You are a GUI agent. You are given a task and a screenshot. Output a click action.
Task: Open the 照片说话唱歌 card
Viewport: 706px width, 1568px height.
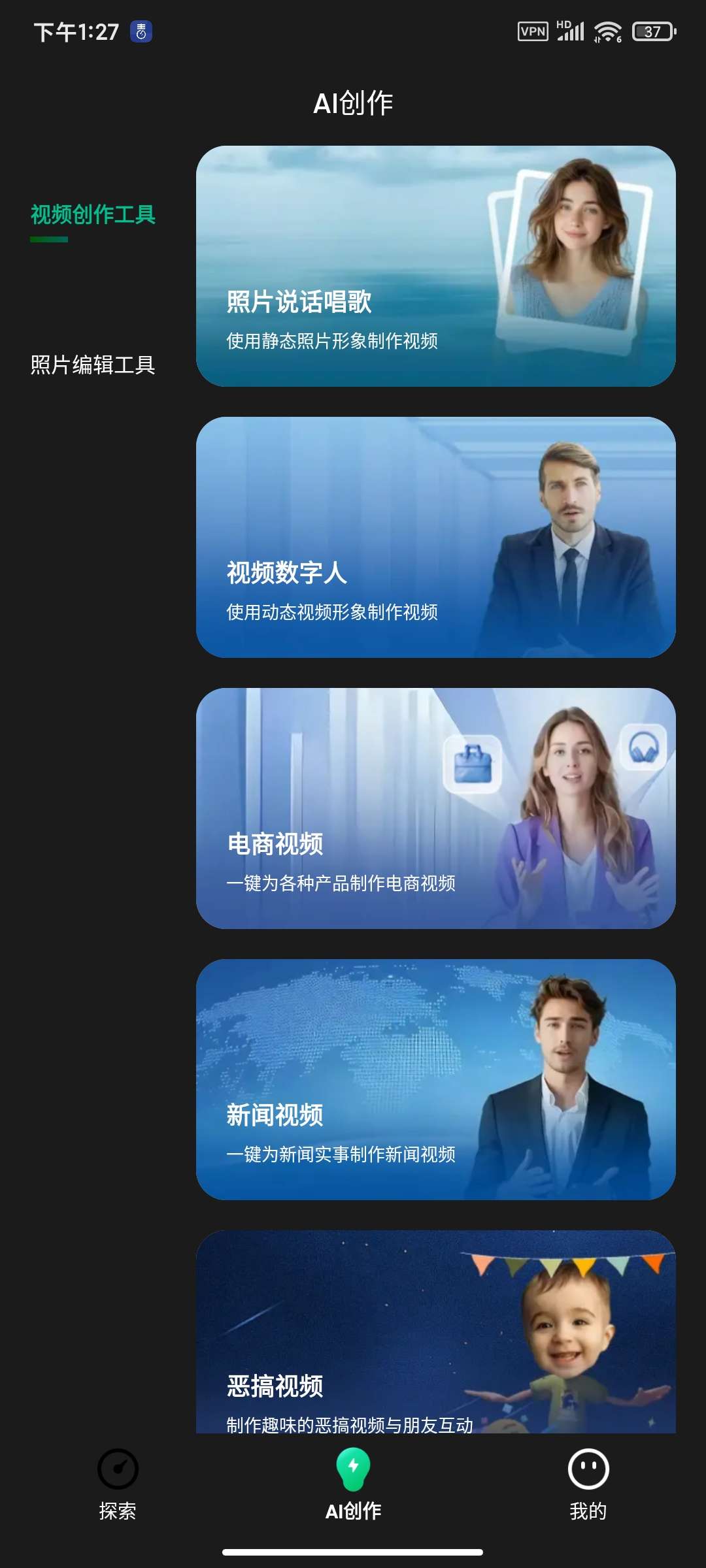(x=435, y=266)
